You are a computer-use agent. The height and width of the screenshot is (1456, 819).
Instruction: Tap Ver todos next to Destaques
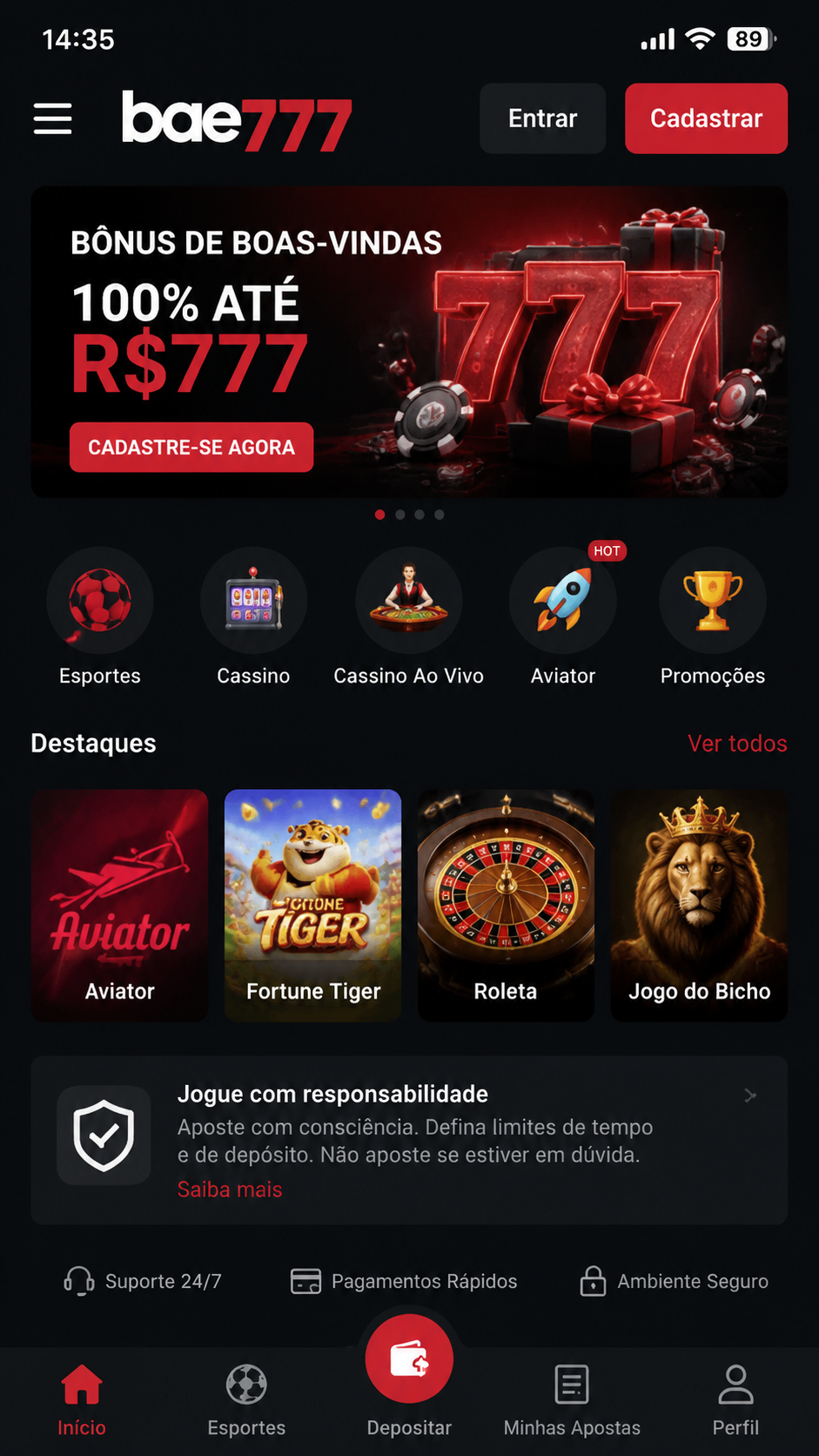(x=737, y=744)
